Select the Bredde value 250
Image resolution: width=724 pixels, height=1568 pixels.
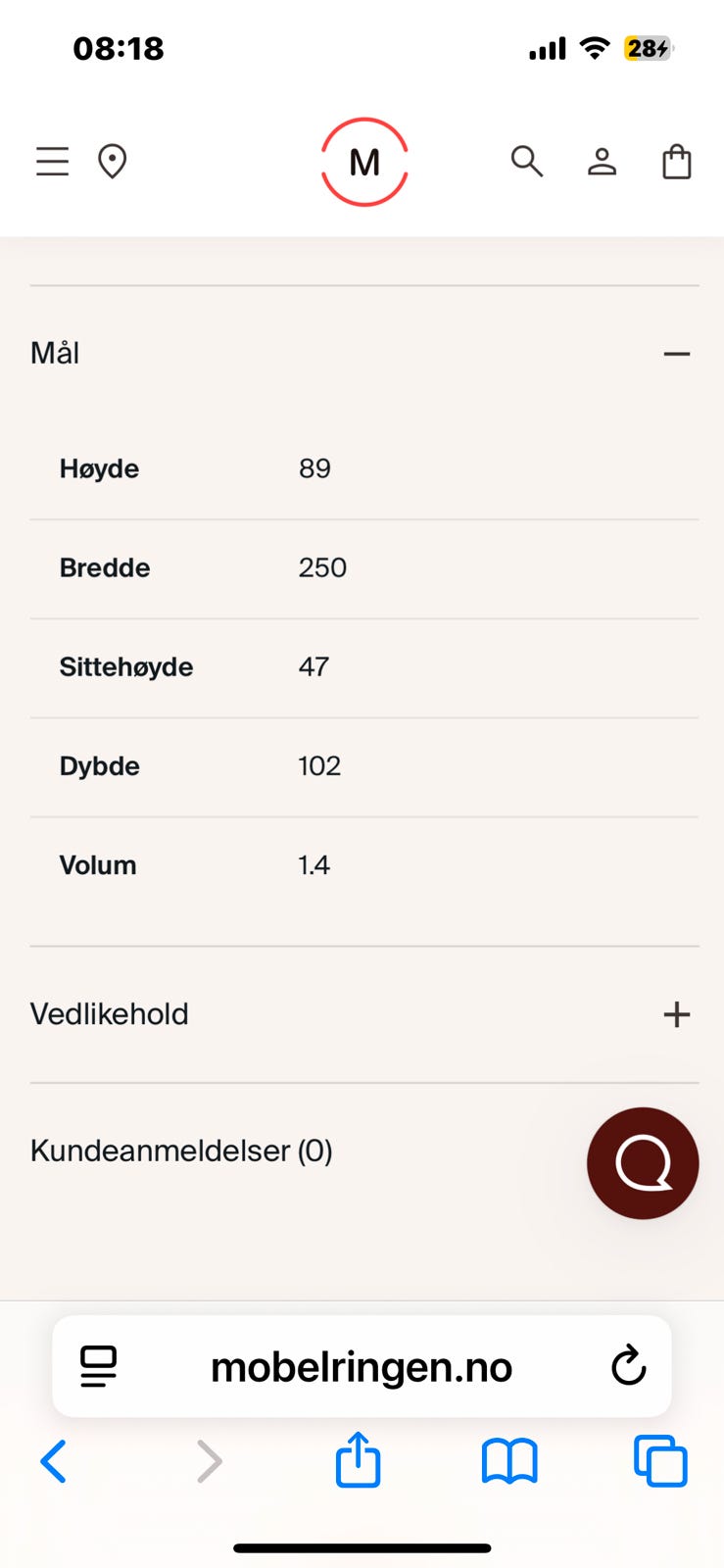[x=322, y=567]
